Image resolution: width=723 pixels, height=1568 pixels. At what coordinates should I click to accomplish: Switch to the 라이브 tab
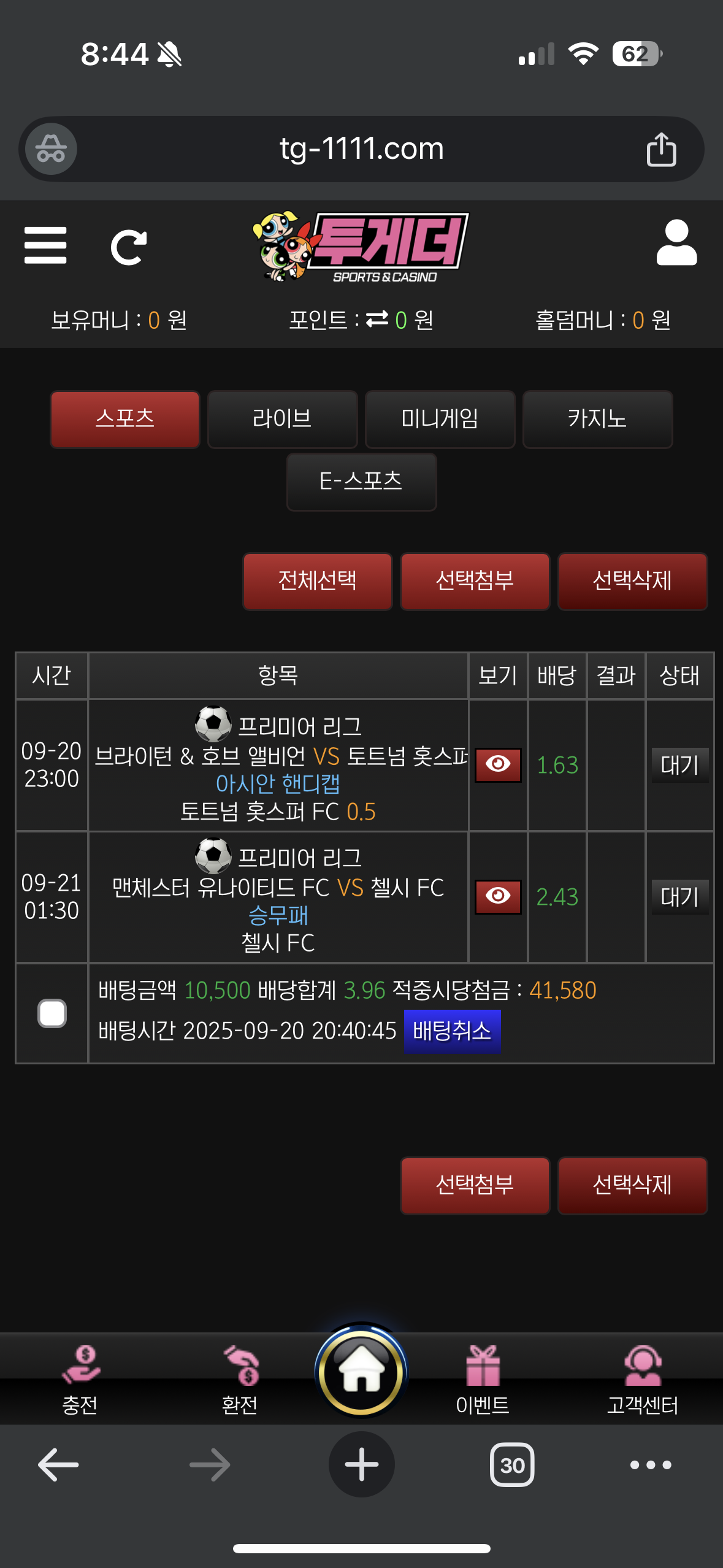pos(282,419)
